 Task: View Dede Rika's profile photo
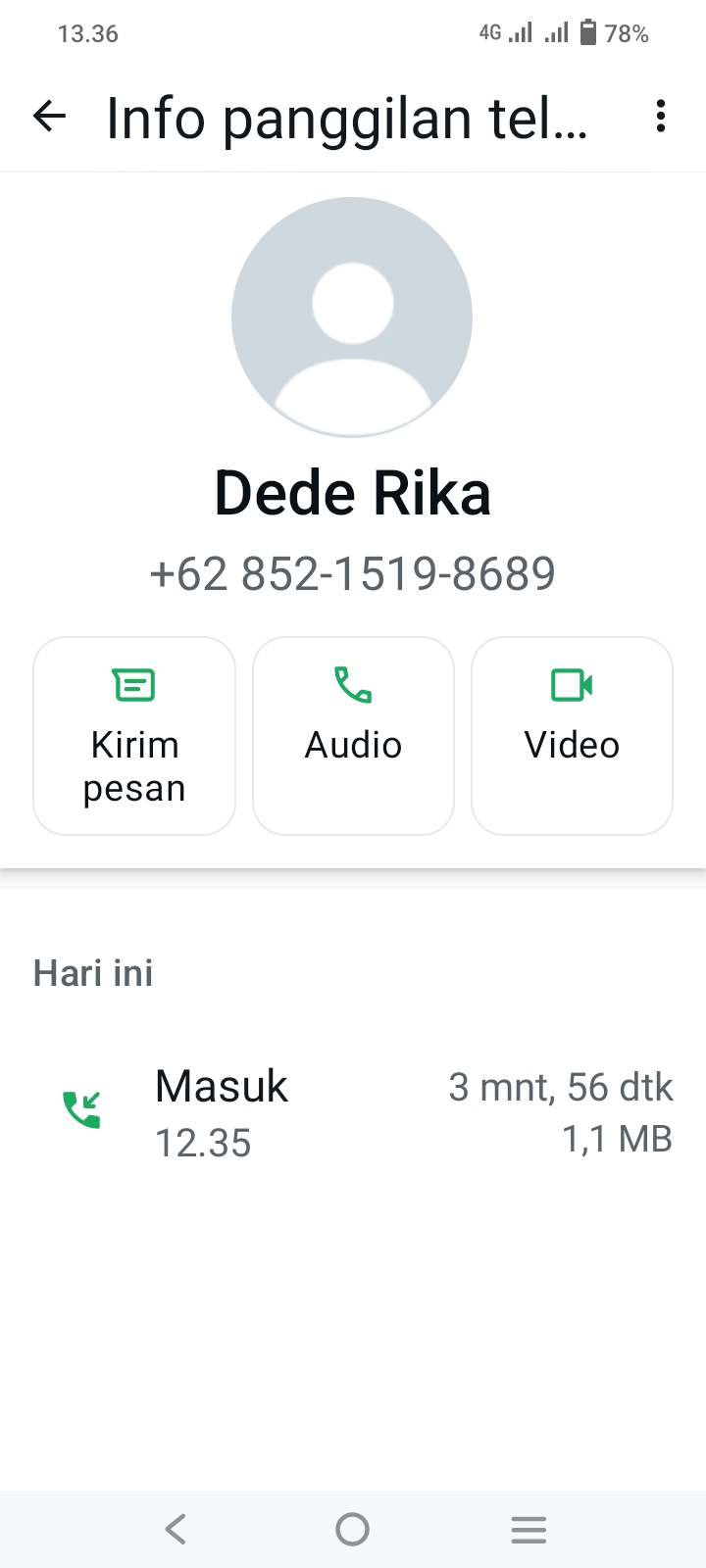tap(352, 318)
